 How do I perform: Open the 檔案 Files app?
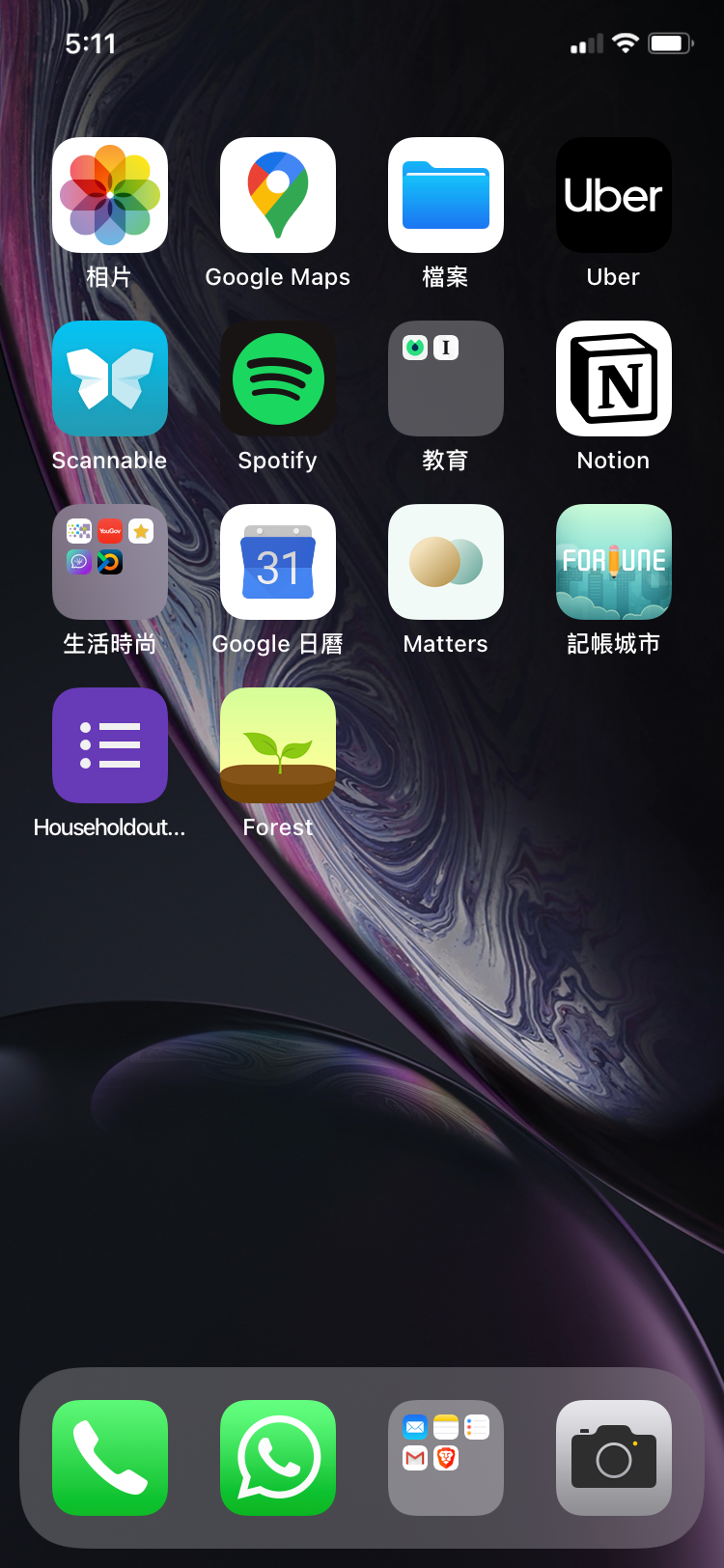tap(446, 195)
